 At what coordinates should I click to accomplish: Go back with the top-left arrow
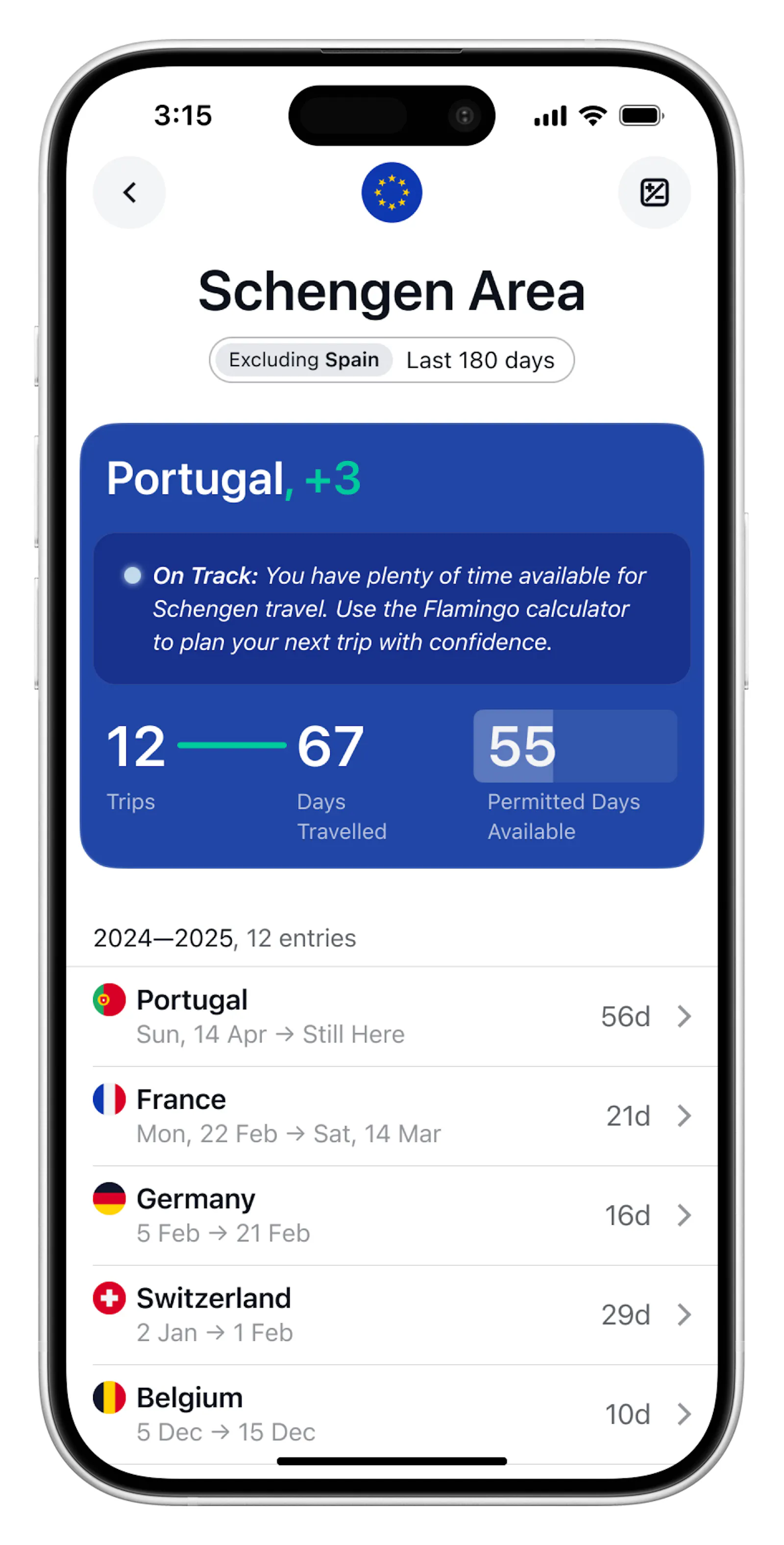coord(129,193)
